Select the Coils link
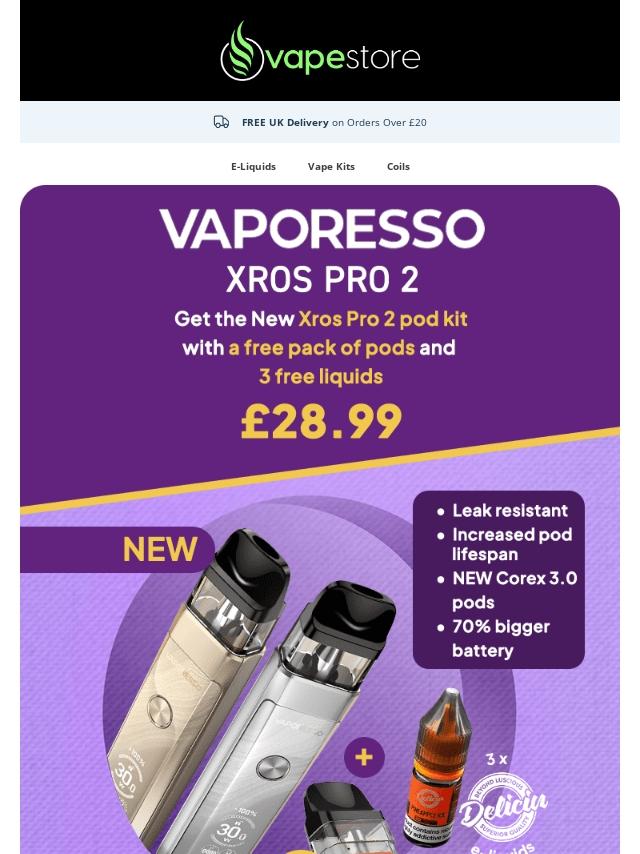 398,167
